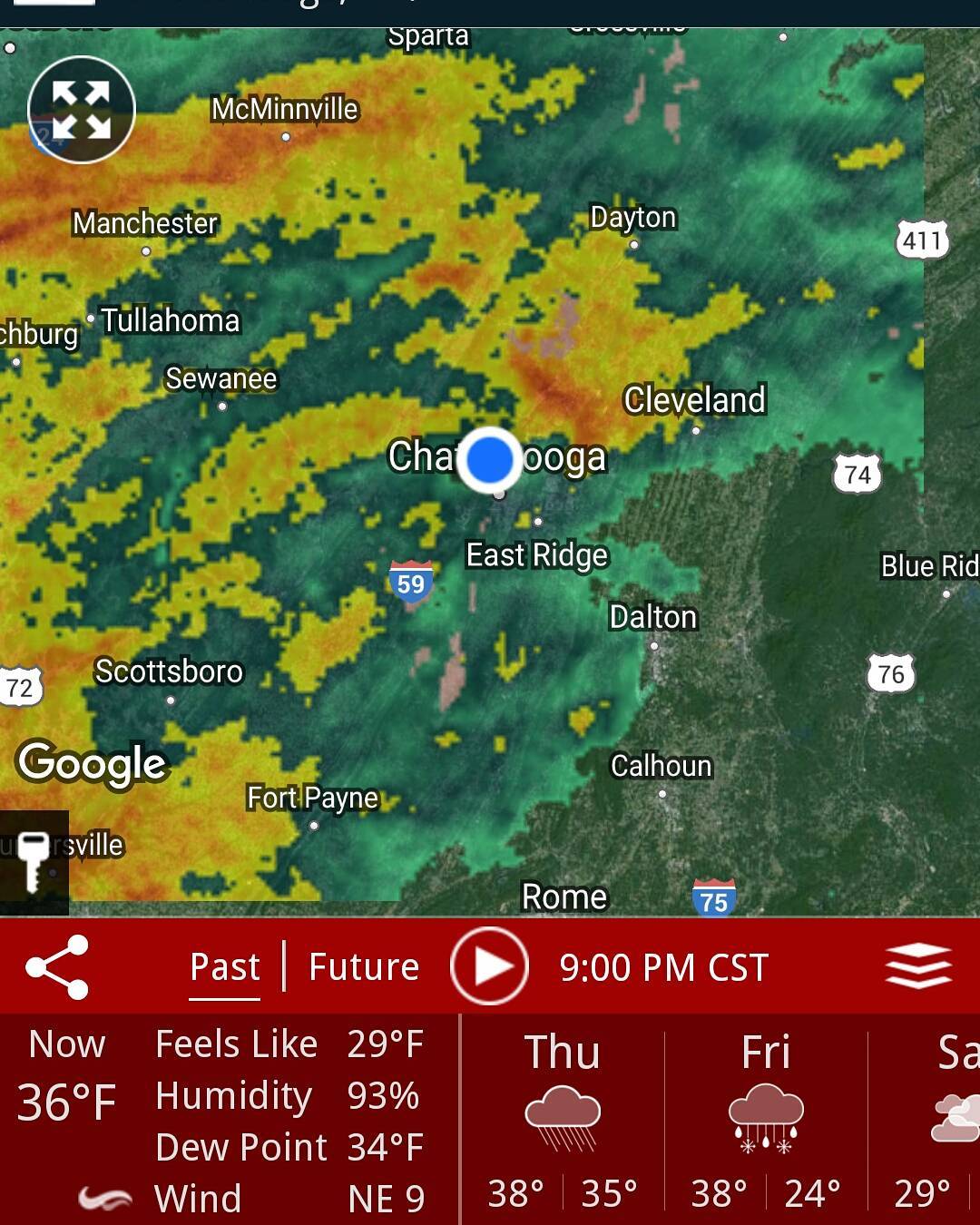Share the radar map

pyautogui.click(x=57, y=967)
